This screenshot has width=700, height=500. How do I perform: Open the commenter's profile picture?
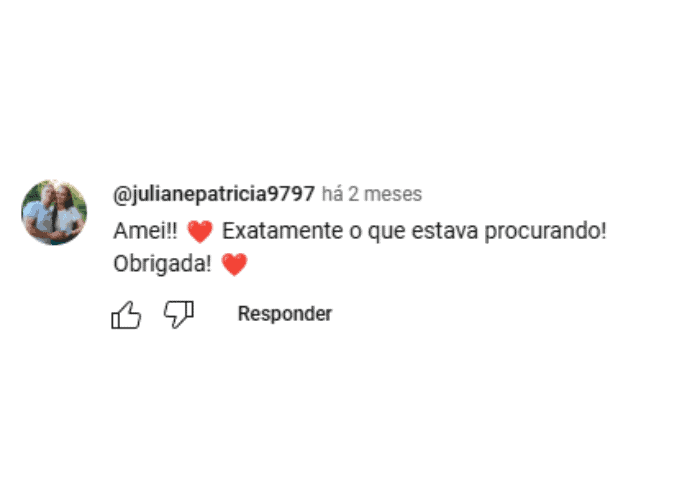coord(54,212)
